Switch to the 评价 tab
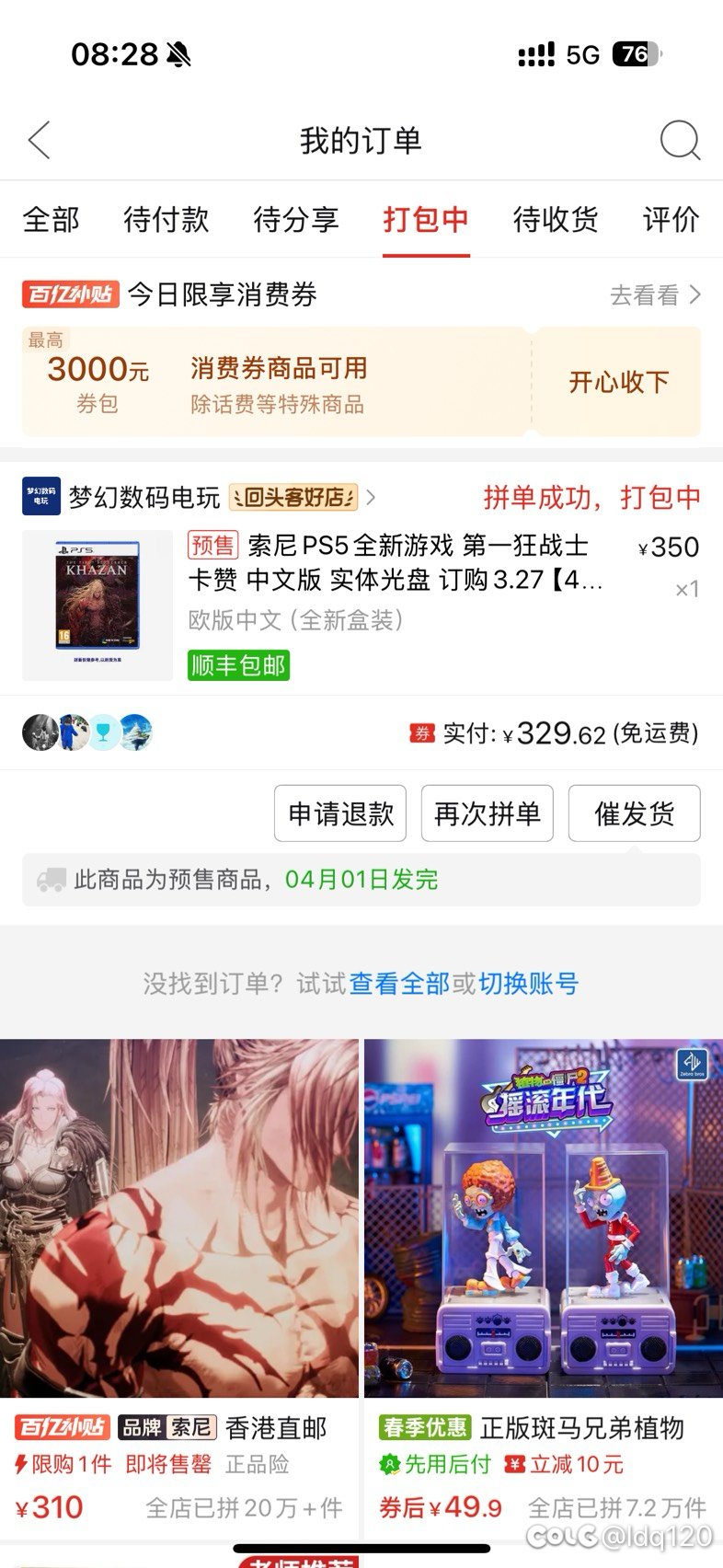Image resolution: width=723 pixels, height=1568 pixels. pos(671,220)
